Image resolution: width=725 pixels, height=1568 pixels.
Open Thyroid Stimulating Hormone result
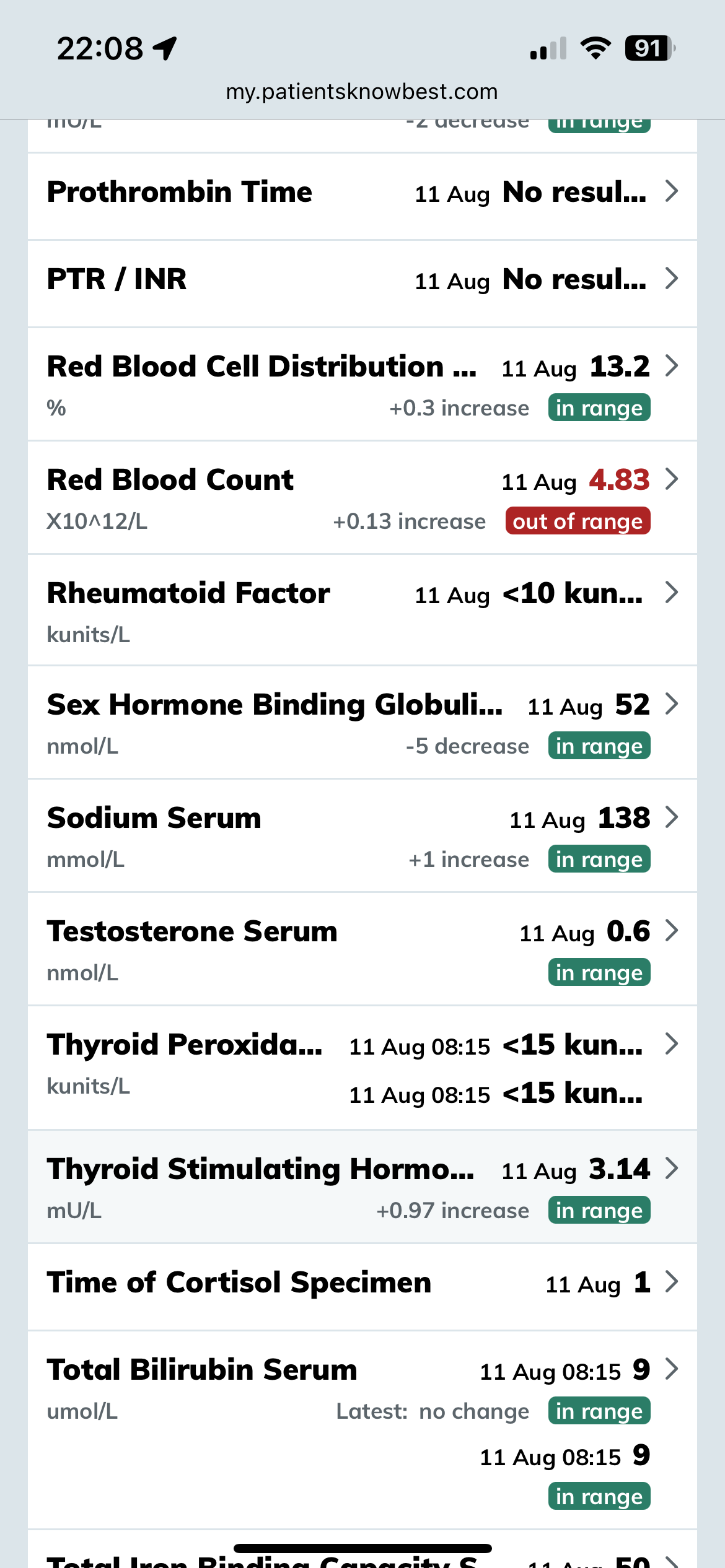pos(362,1187)
